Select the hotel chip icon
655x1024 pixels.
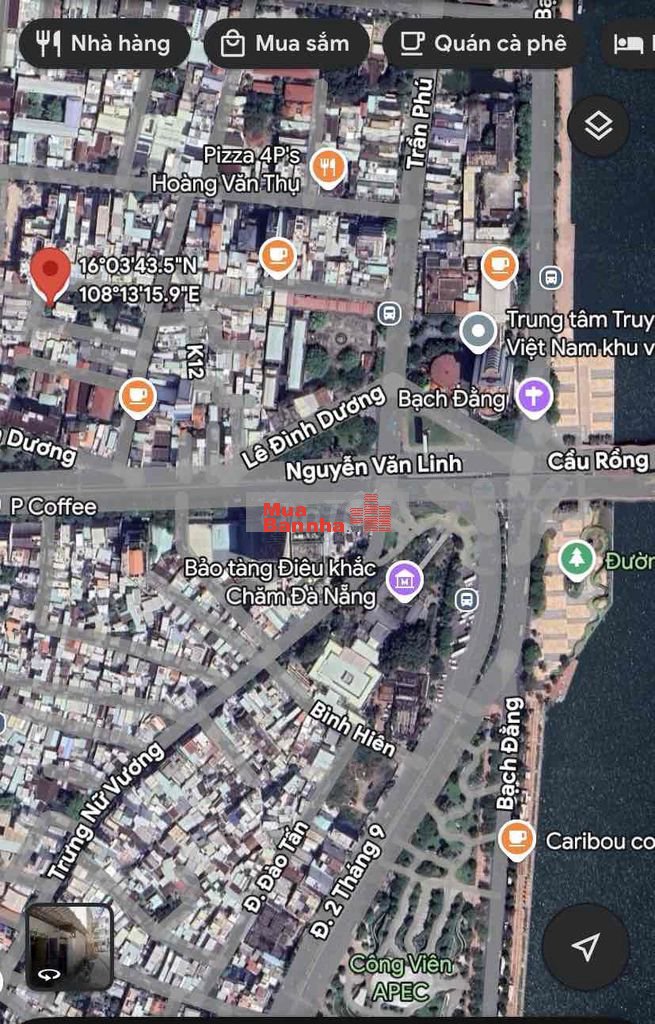click(x=629, y=44)
